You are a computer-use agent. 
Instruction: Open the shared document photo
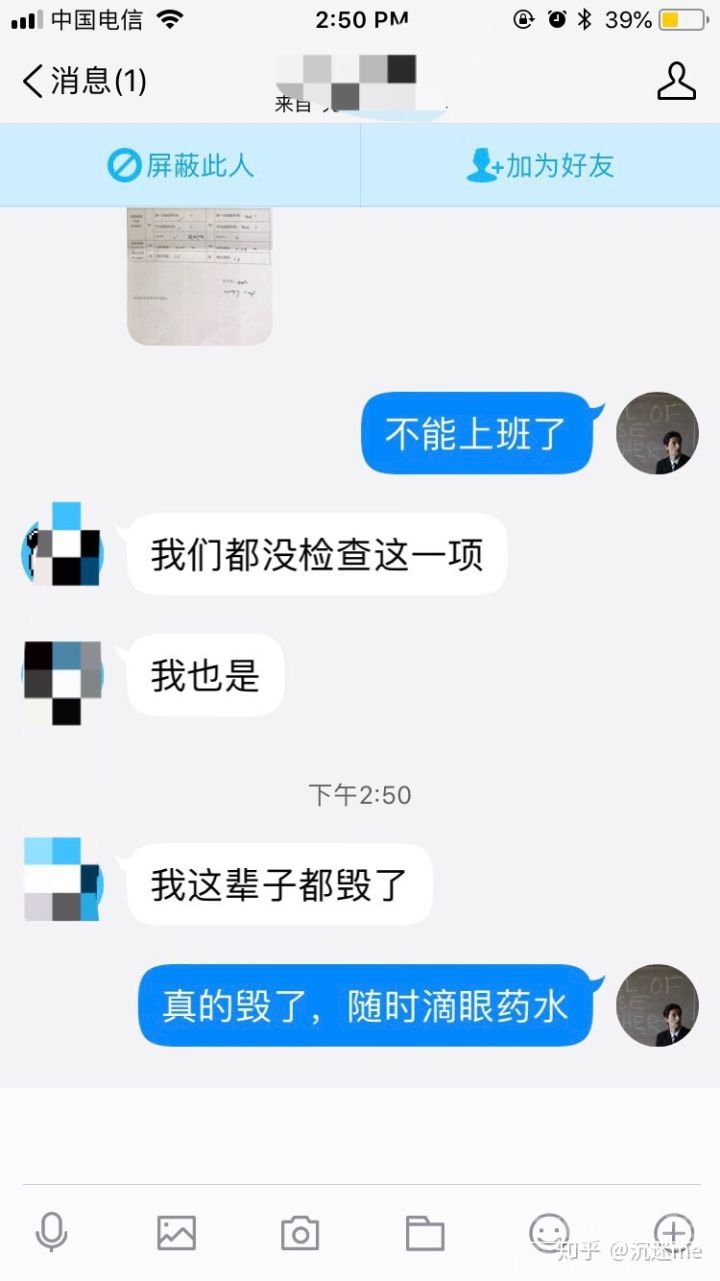(x=200, y=274)
